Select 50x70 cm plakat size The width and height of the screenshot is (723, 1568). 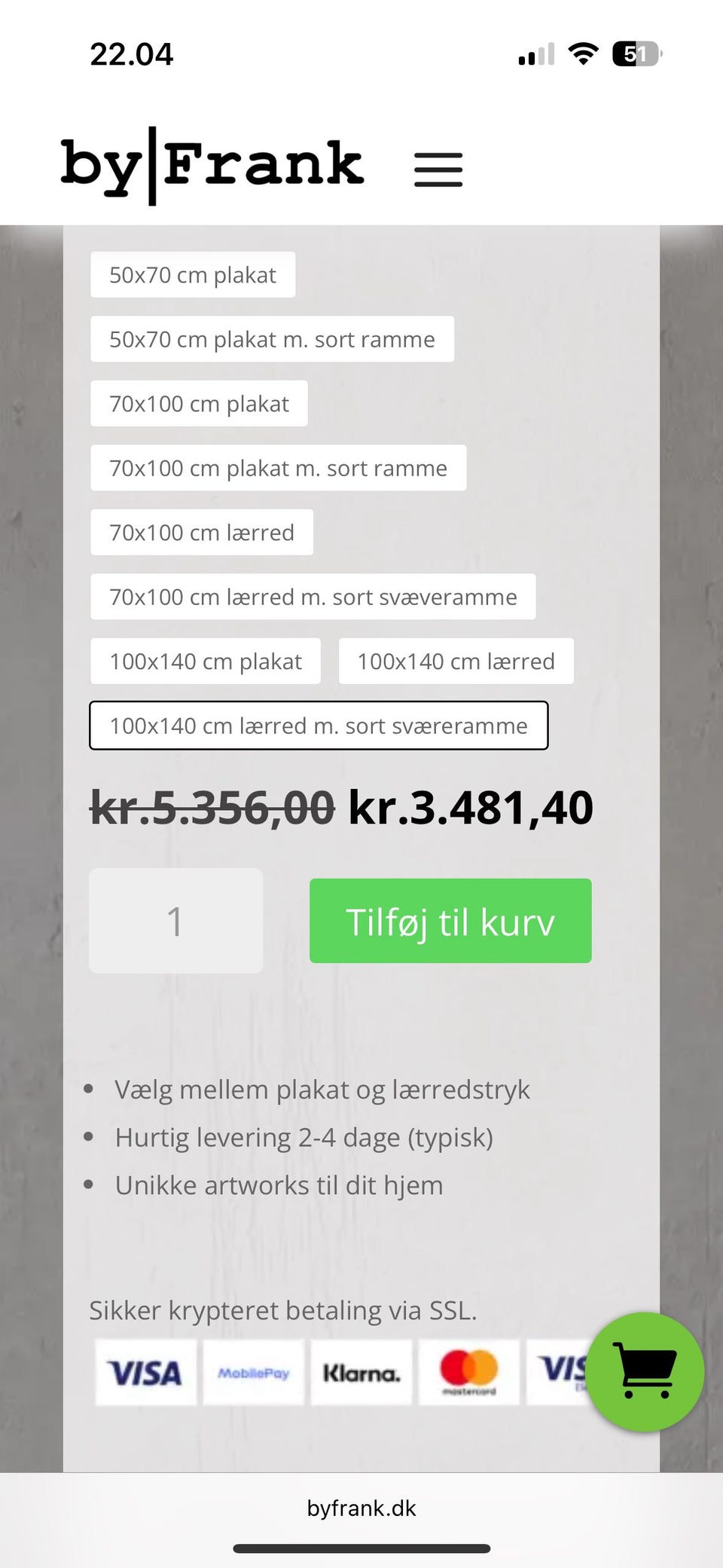(x=193, y=274)
